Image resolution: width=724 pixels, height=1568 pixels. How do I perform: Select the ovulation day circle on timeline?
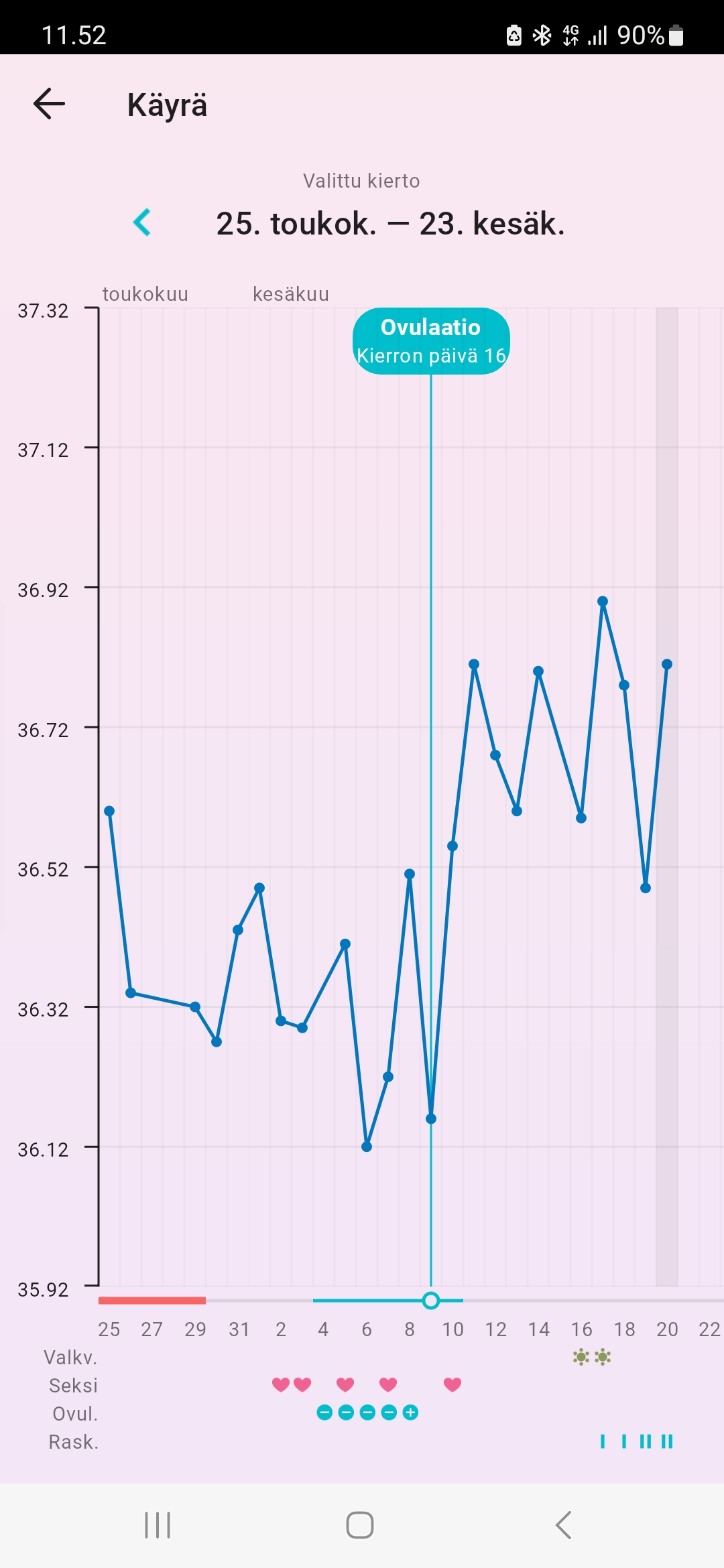[431, 1301]
